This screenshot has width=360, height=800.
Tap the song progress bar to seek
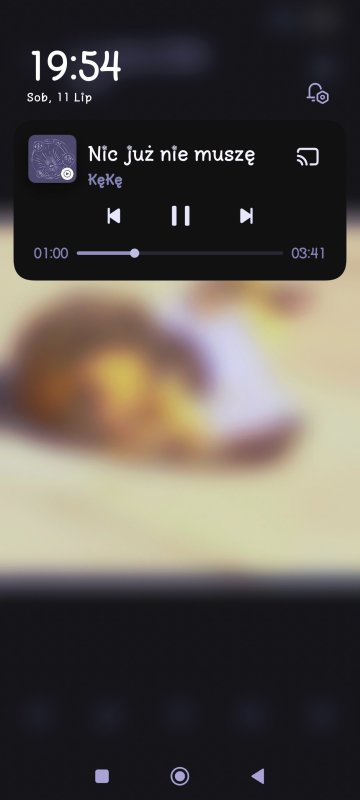coord(179,253)
